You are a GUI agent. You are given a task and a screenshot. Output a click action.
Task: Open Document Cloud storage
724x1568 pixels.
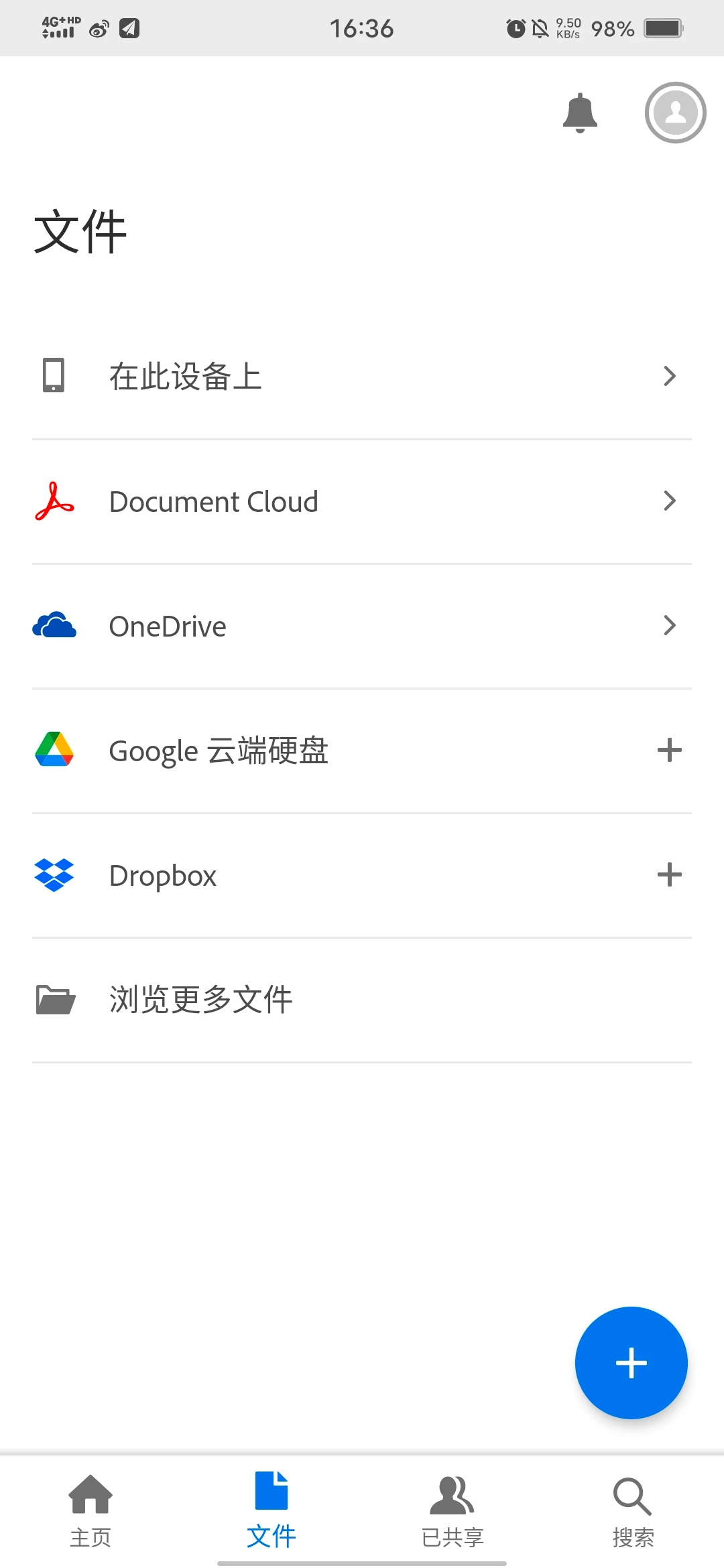coord(362,501)
